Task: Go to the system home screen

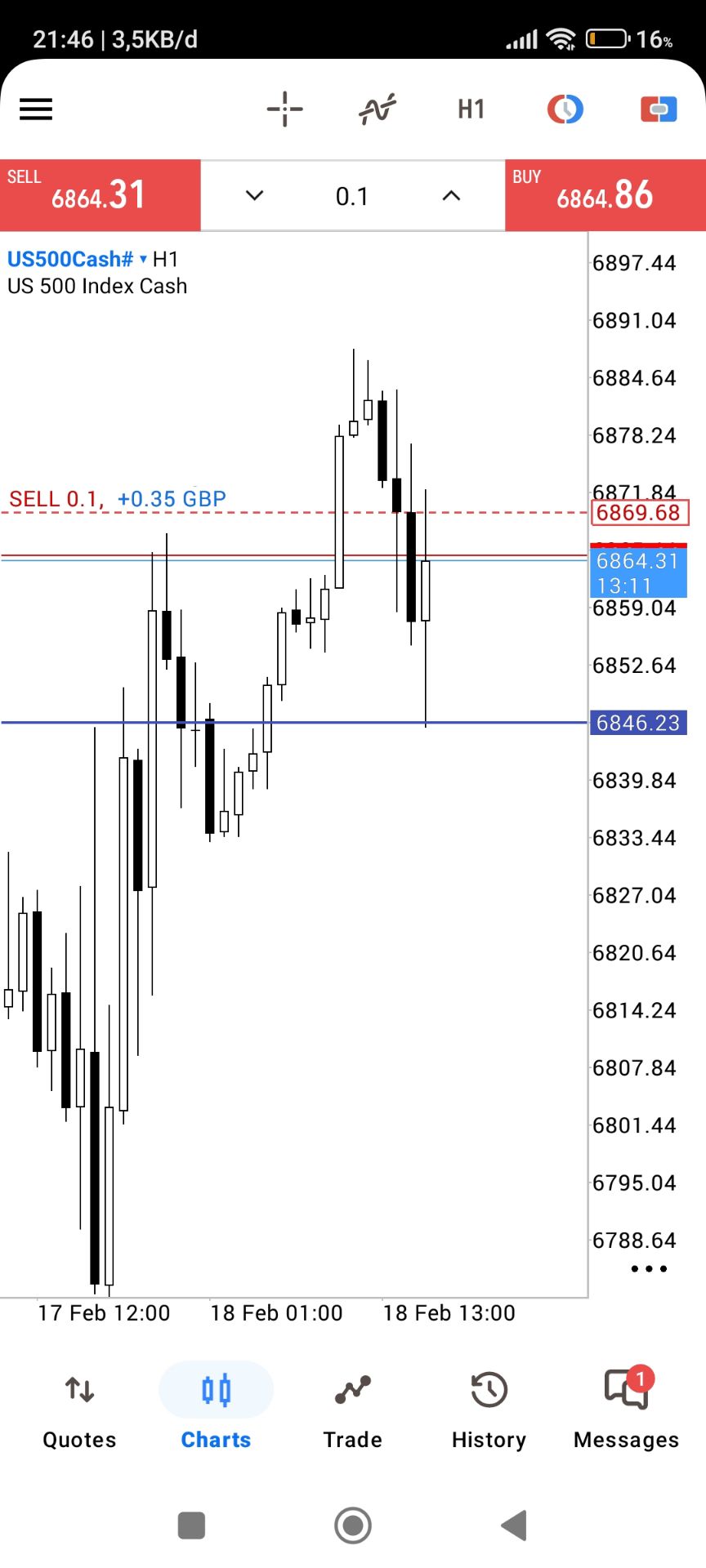Action: [x=353, y=1525]
